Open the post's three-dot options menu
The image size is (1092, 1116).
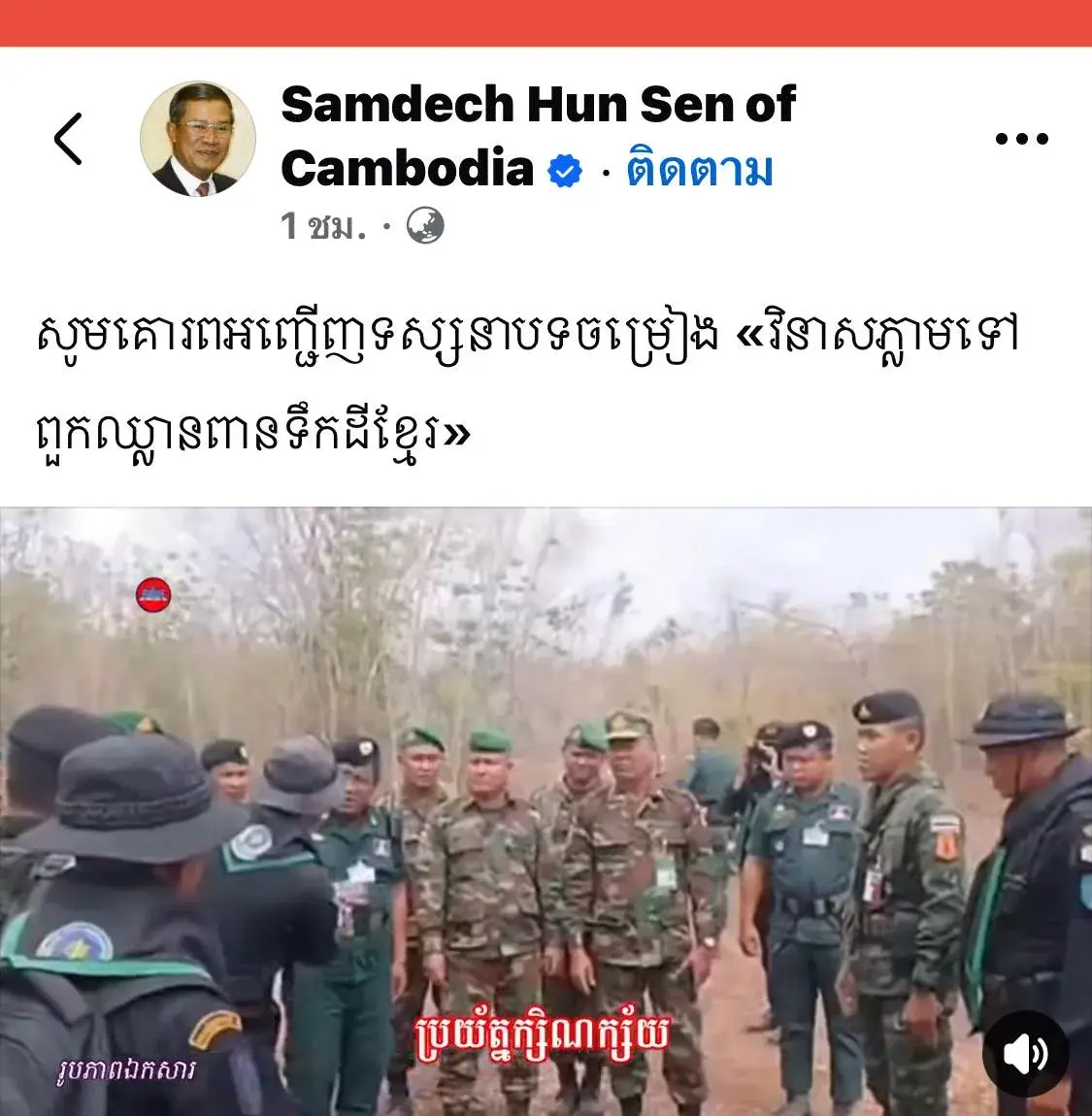(x=1022, y=139)
